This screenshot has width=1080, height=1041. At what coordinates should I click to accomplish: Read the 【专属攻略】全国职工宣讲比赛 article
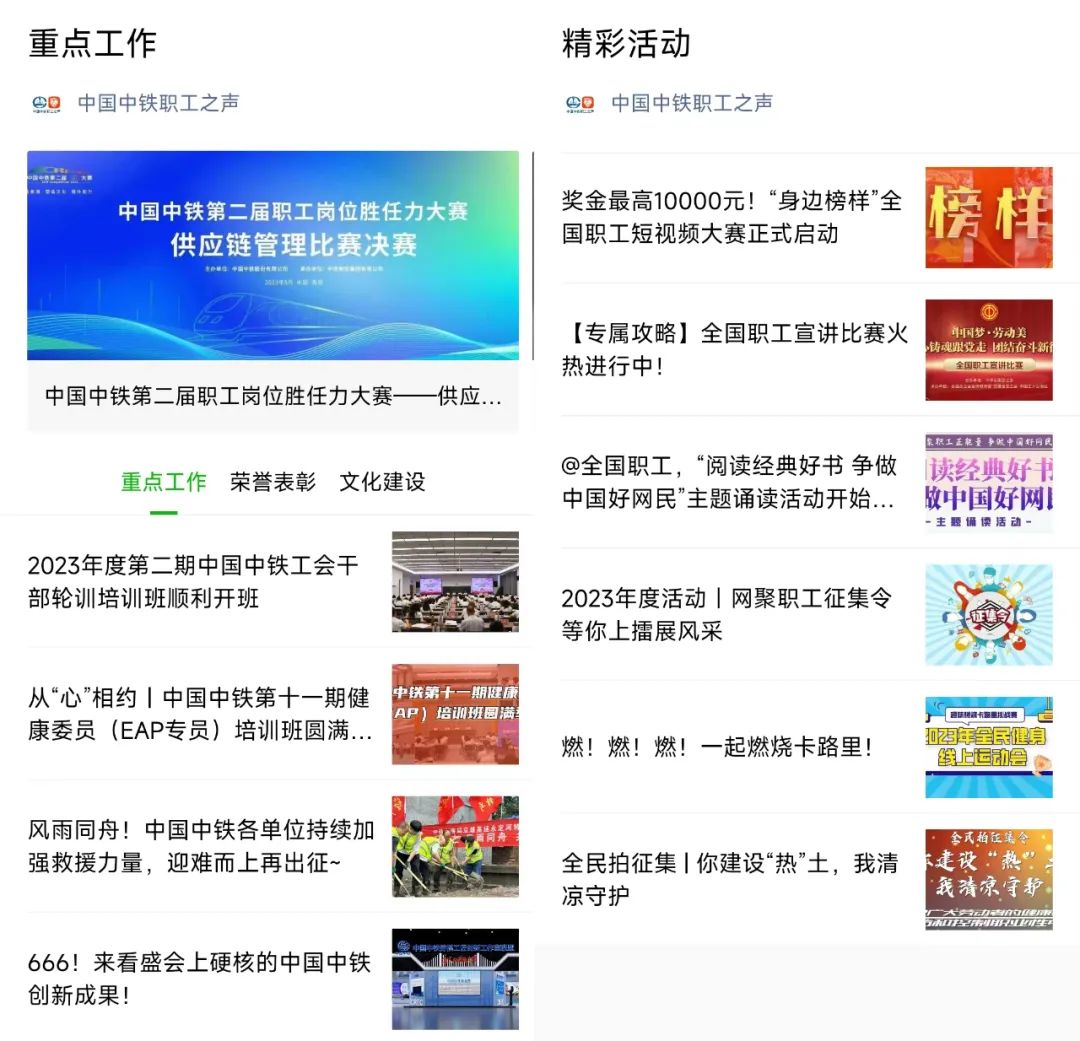click(x=735, y=350)
